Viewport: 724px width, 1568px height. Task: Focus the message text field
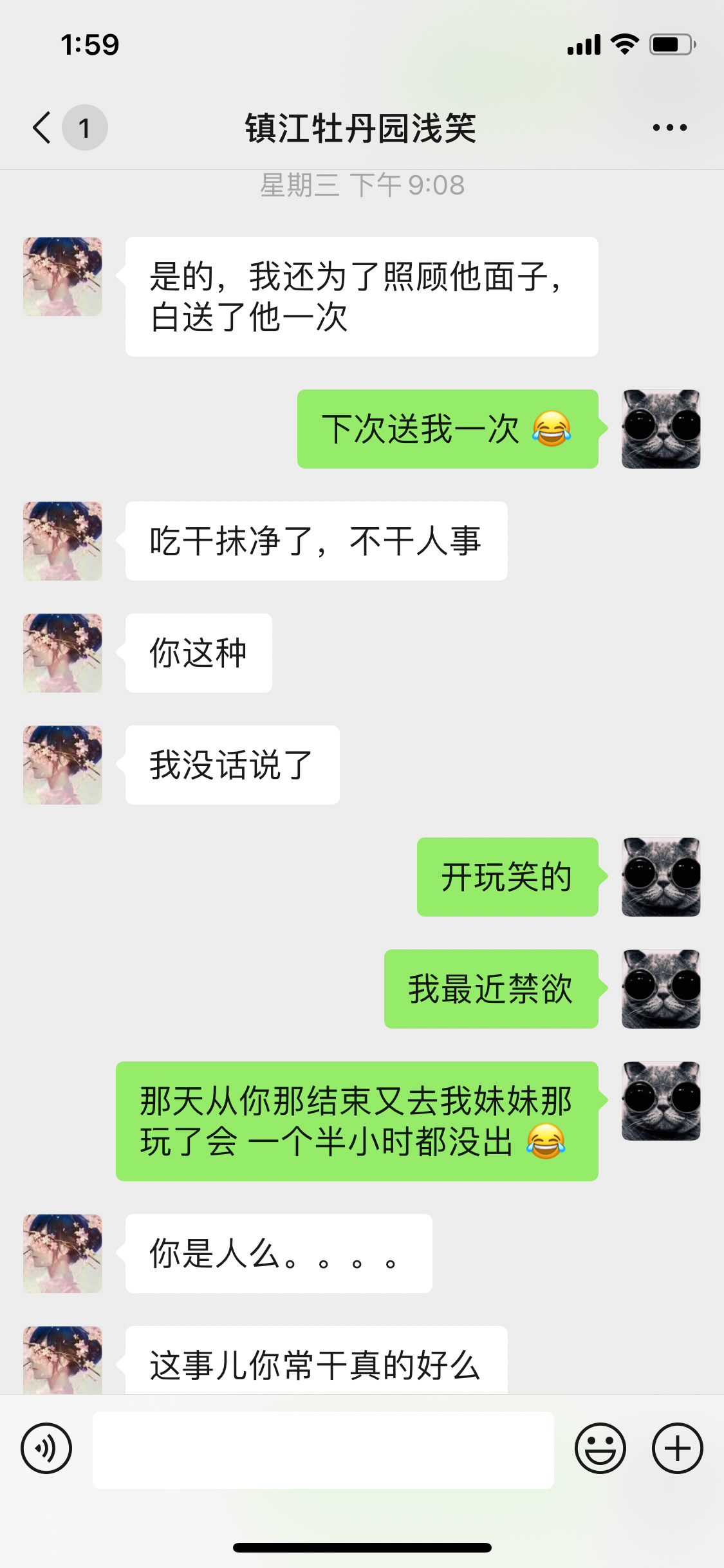323,1450
